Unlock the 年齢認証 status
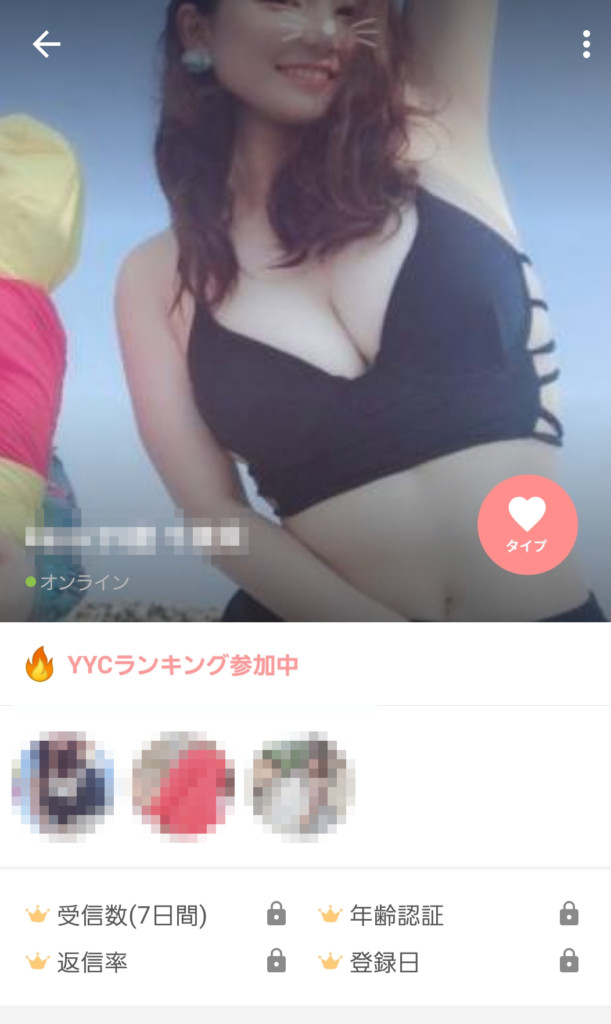This screenshot has height=1024, width=611. point(568,914)
